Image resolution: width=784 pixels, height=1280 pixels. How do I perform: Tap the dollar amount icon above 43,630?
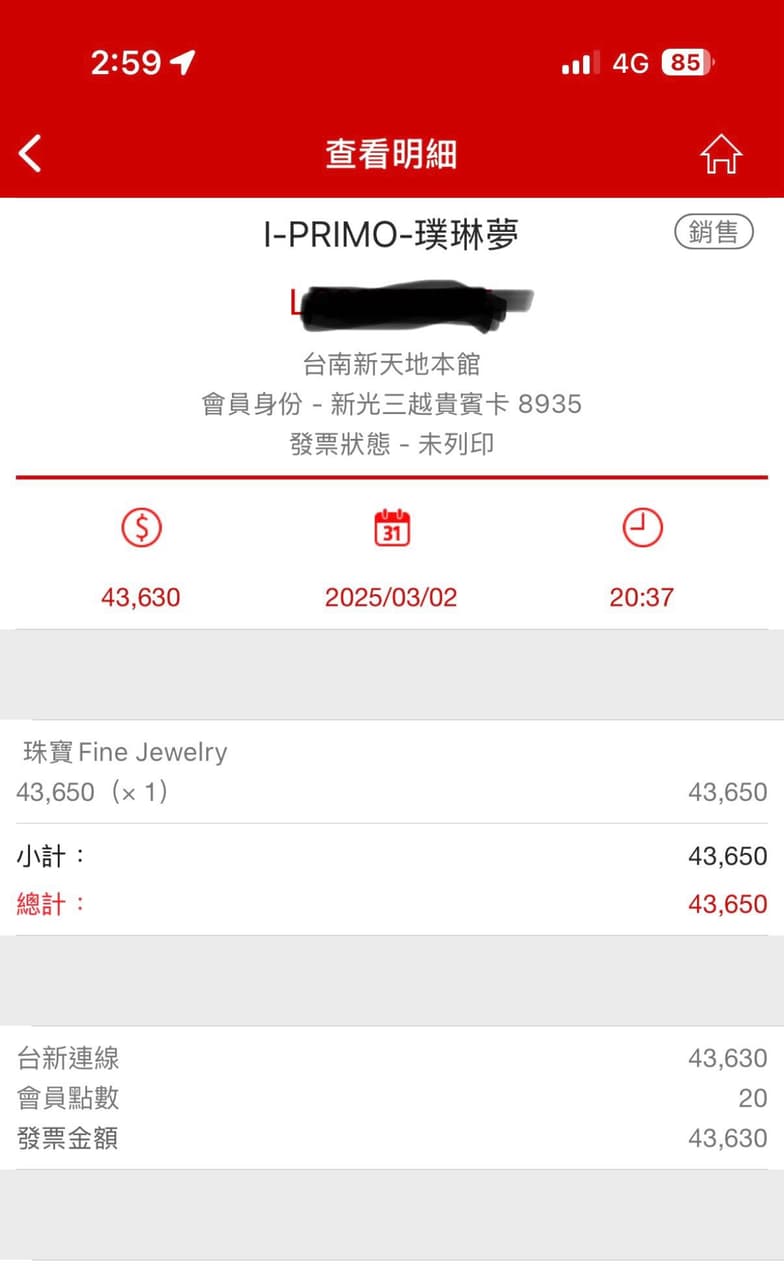(141, 527)
